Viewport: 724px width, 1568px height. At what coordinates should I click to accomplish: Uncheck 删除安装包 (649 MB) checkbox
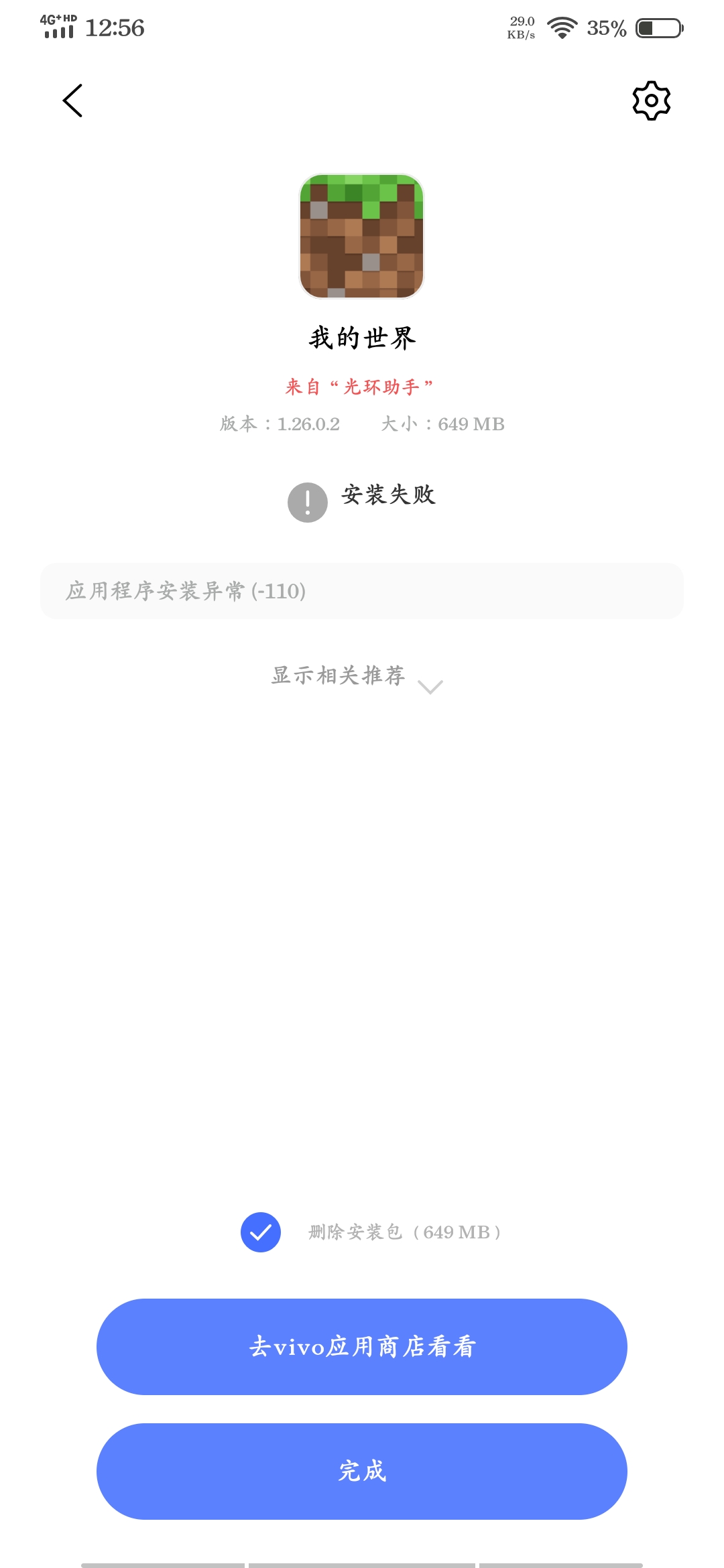[x=261, y=1232]
